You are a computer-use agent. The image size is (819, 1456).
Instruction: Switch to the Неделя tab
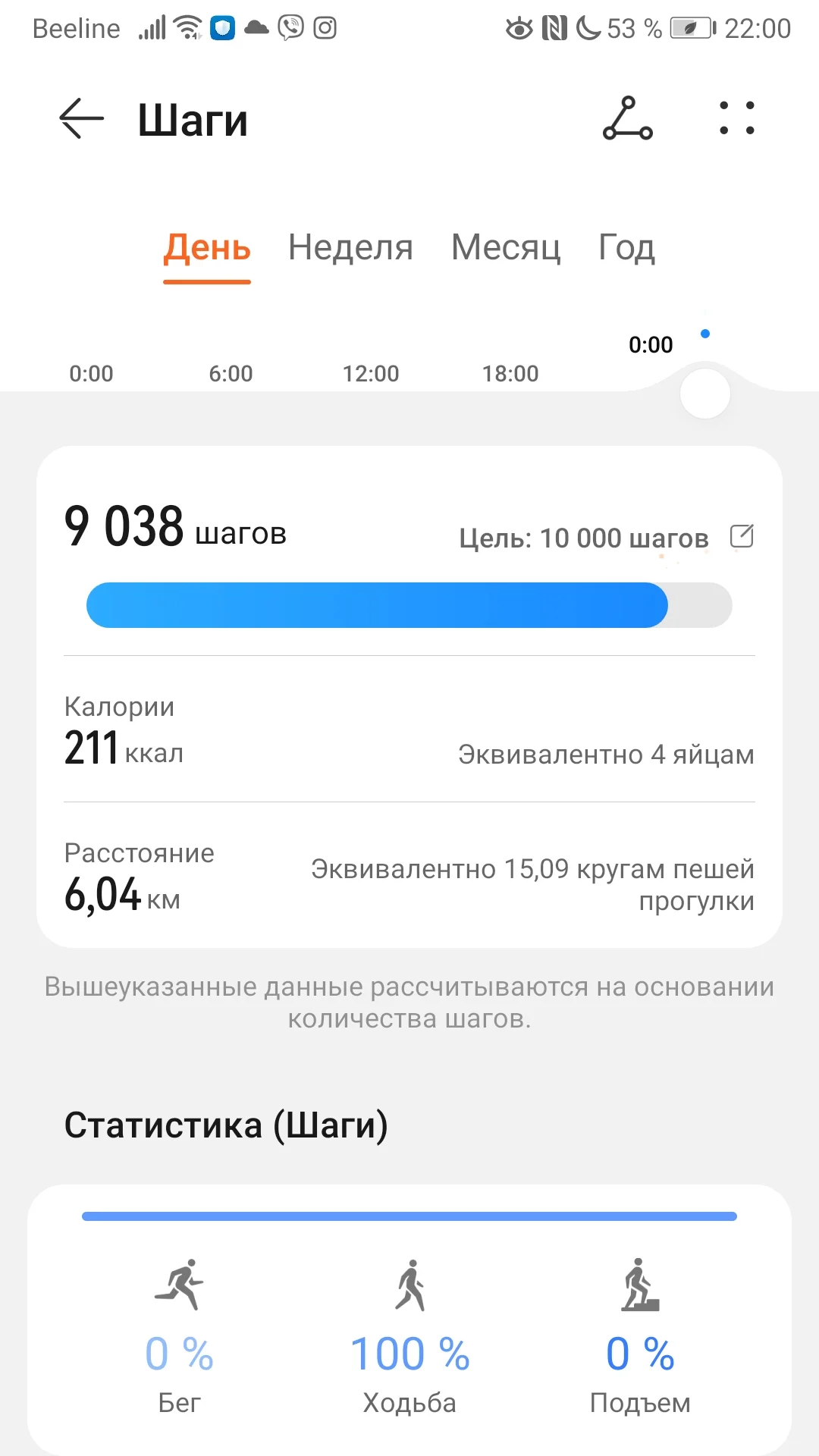tap(350, 248)
